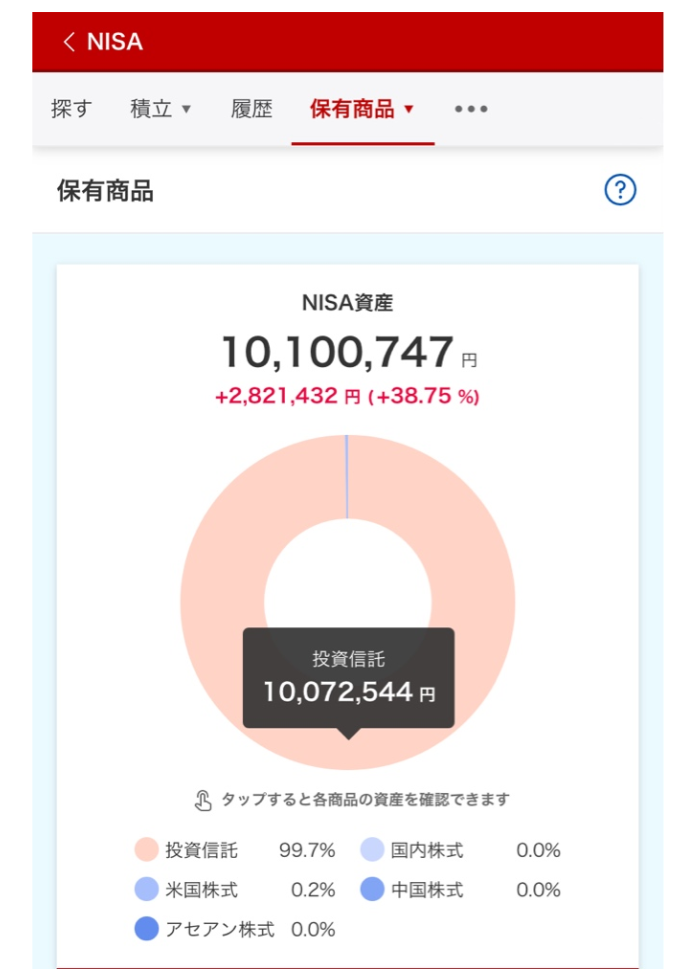Open the help question mark icon
This screenshot has width=695, height=980.
(x=620, y=190)
